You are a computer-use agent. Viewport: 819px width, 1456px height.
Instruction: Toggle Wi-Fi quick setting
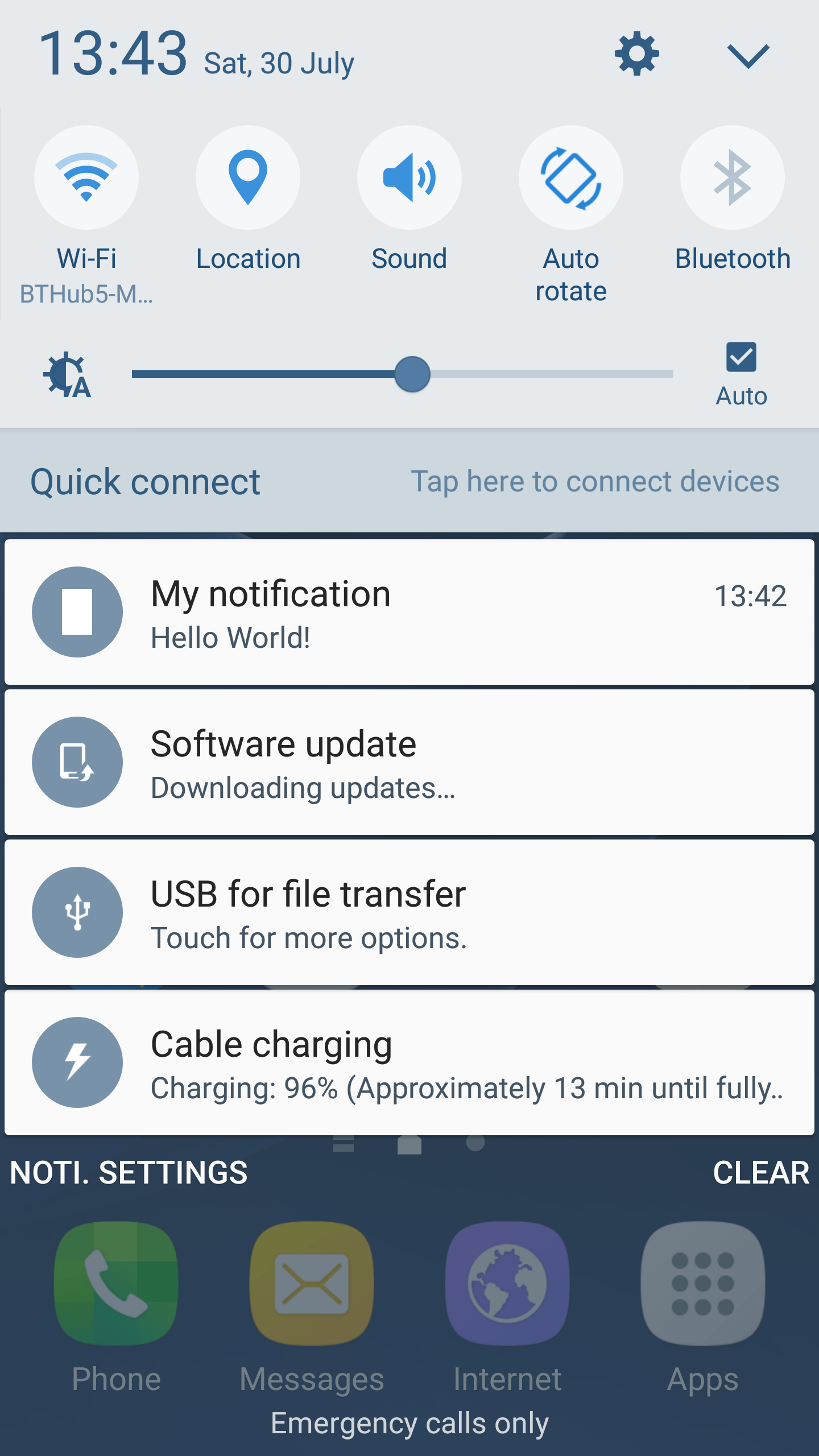[86, 177]
